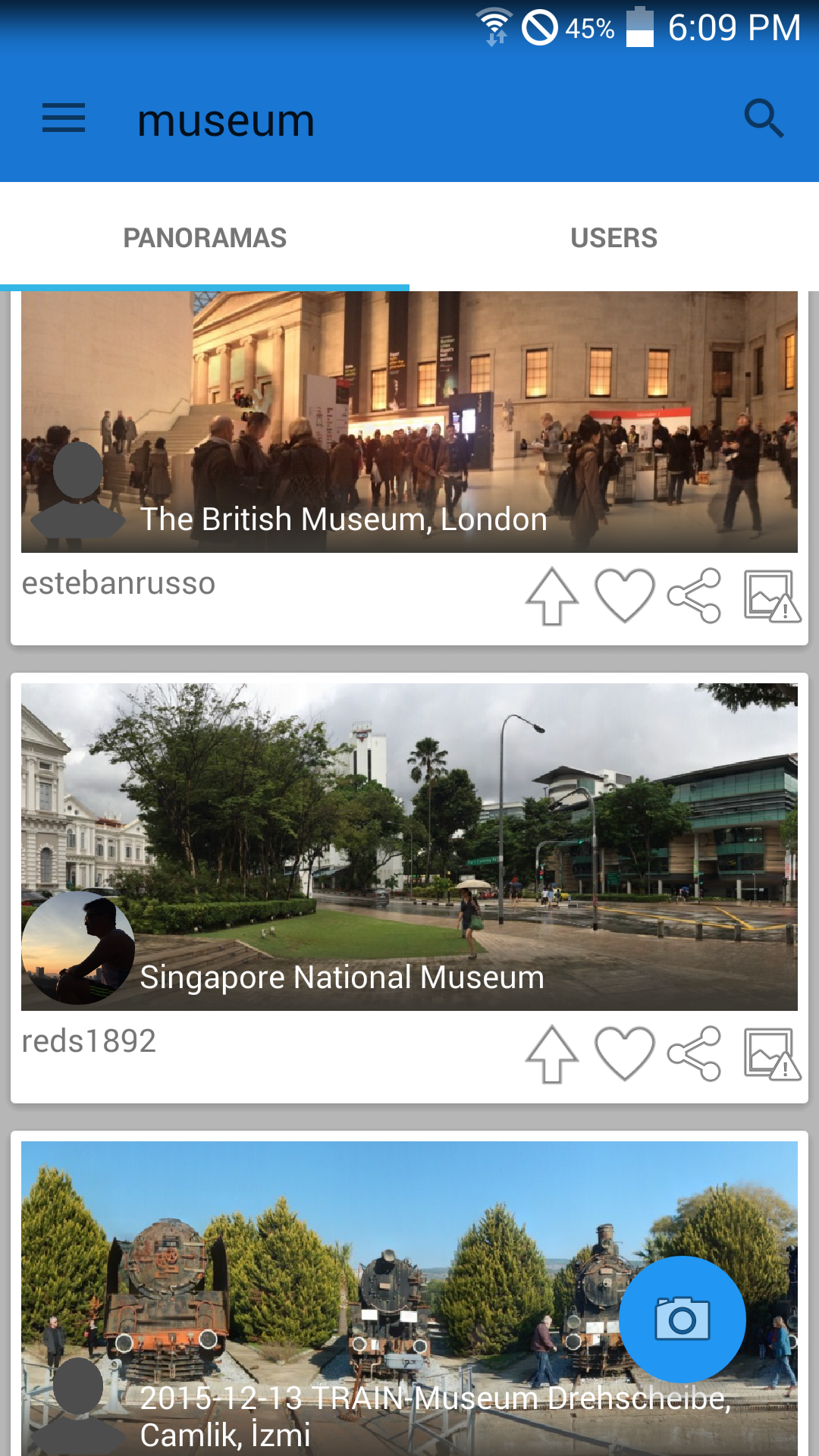
Task: Share The British Museum panorama
Action: click(695, 597)
